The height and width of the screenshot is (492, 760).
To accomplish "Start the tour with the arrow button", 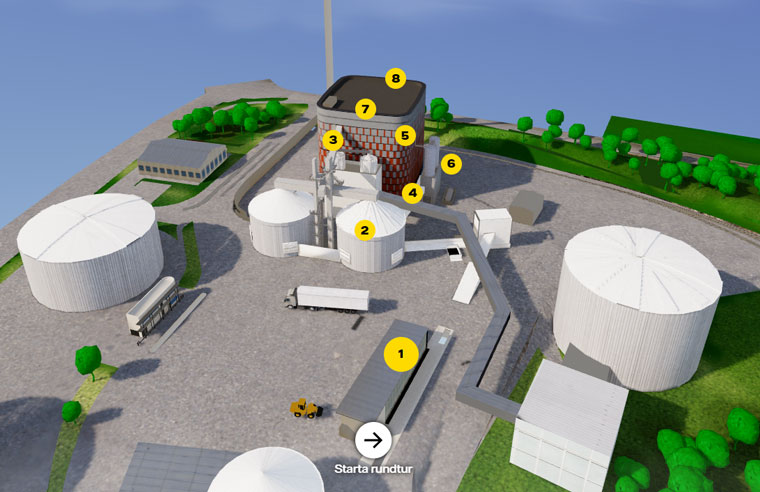I will point(373,439).
